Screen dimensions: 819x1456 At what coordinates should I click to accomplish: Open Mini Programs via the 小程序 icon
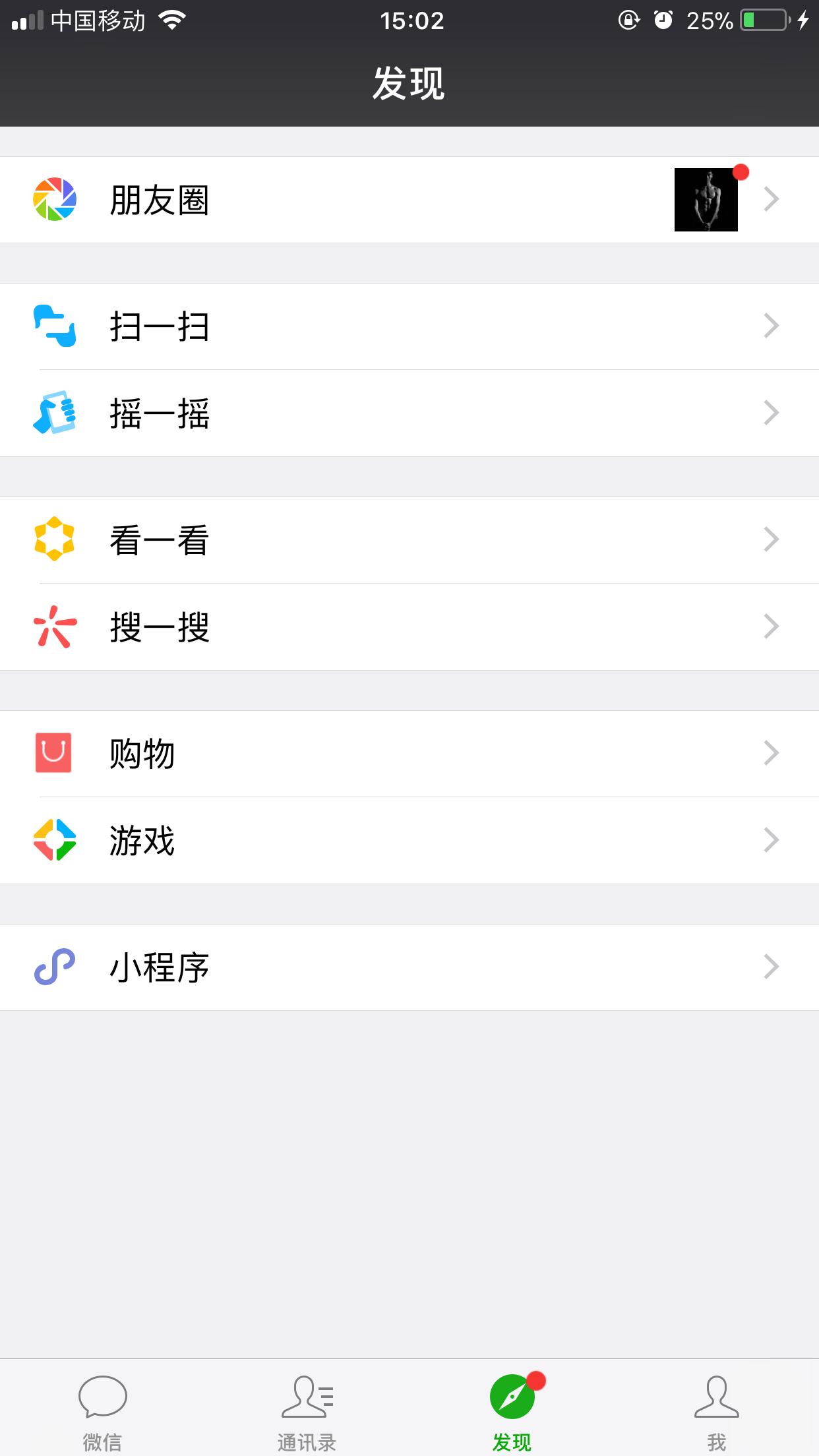click(x=55, y=967)
